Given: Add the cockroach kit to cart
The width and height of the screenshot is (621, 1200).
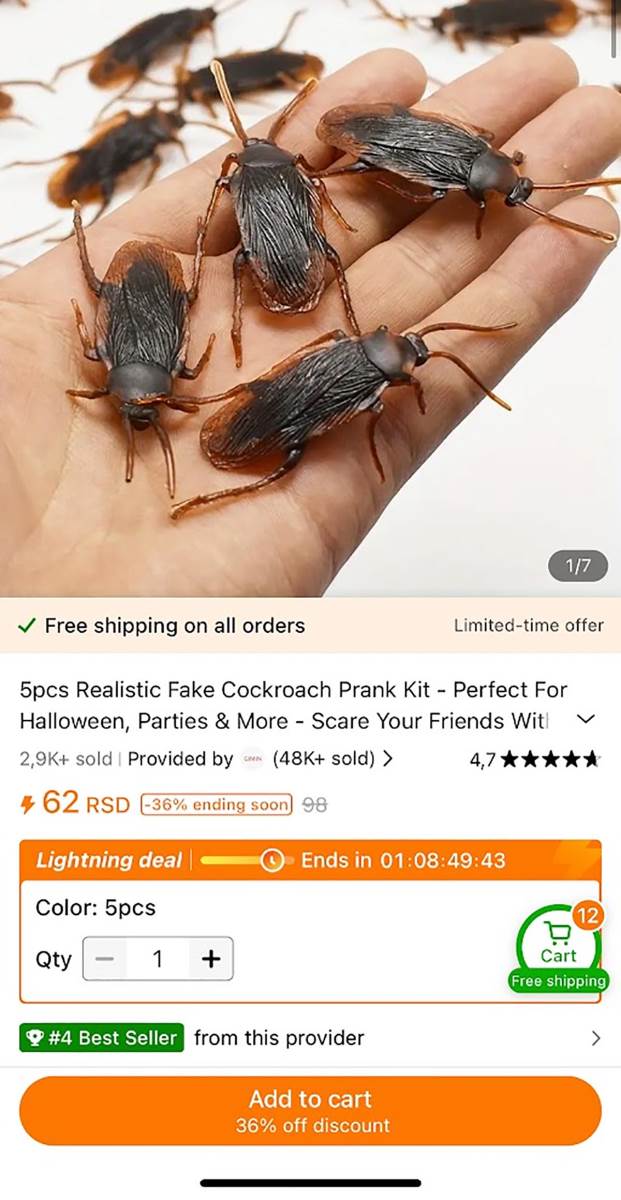Looking at the screenshot, I should [310, 1110].
